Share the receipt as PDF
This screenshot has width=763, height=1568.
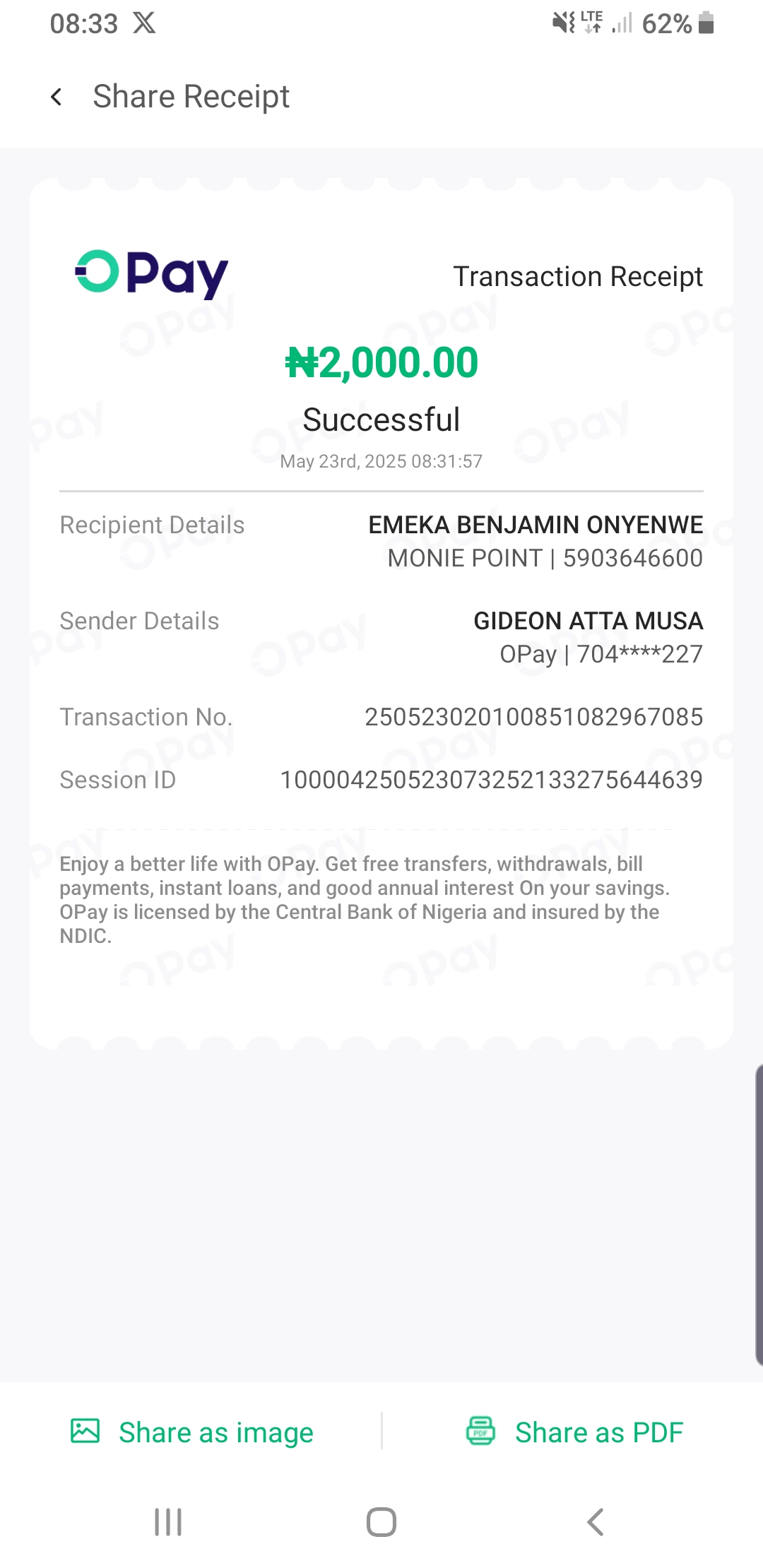575,1432
